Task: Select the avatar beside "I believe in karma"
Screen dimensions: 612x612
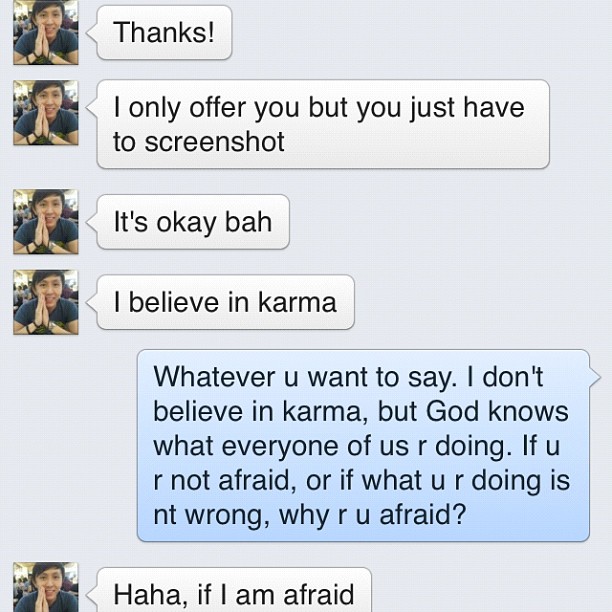Action: (x=45, y=301)
